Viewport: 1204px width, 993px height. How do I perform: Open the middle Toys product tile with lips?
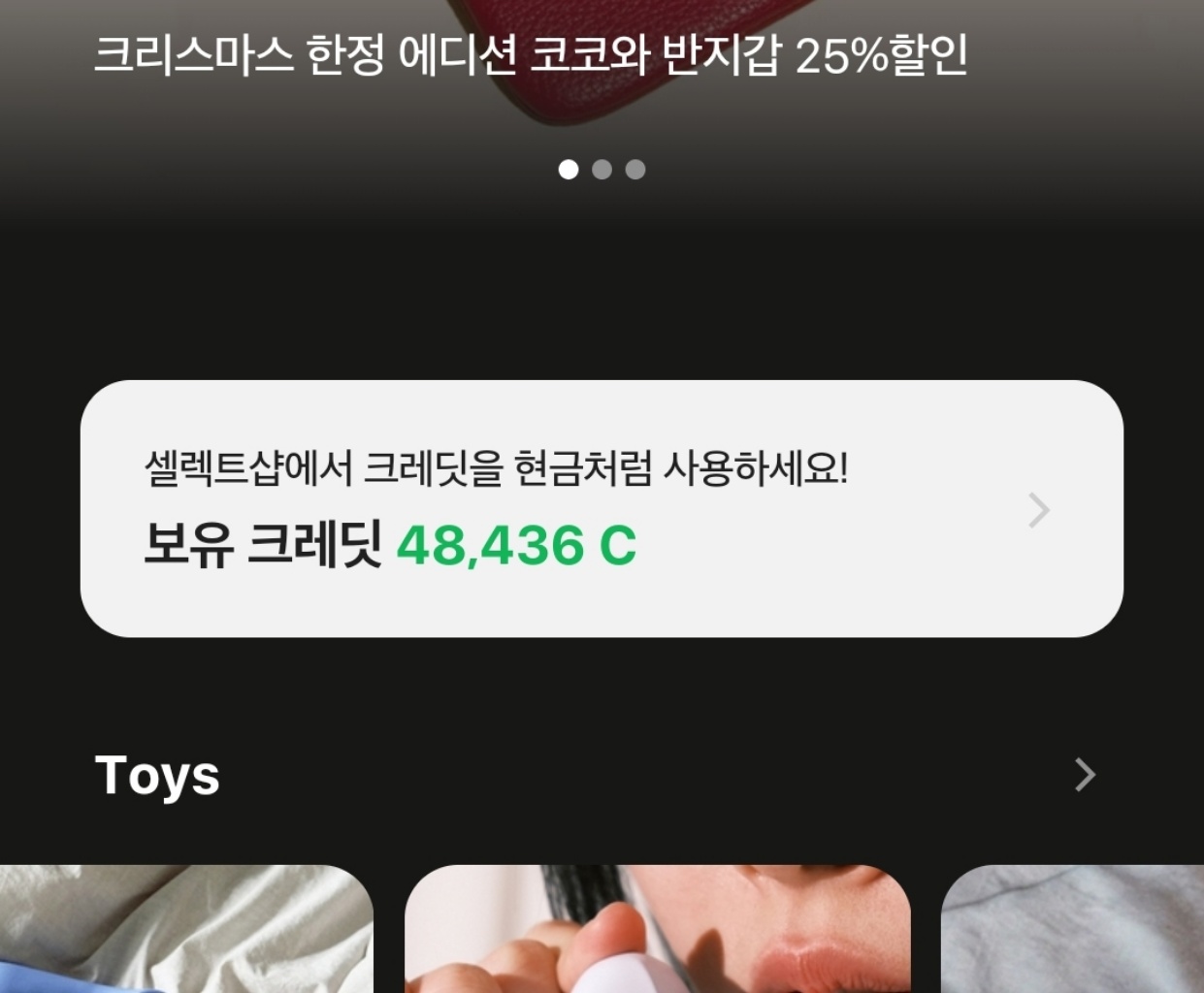click(x=657, y=929)
